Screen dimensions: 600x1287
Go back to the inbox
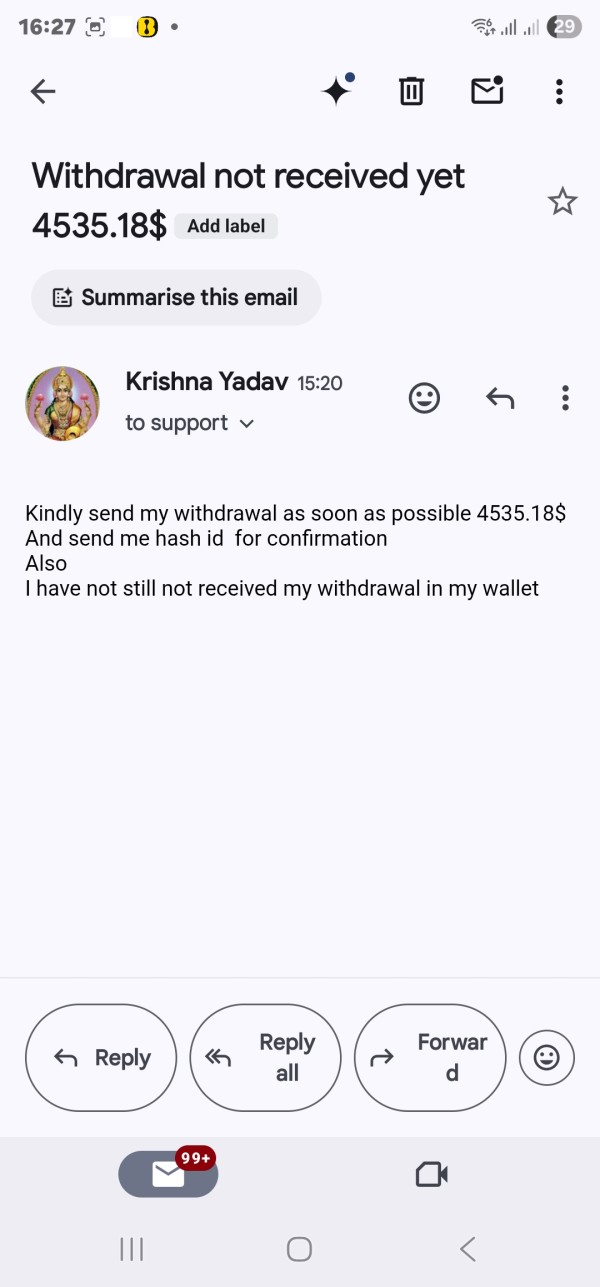pos(42,92)
